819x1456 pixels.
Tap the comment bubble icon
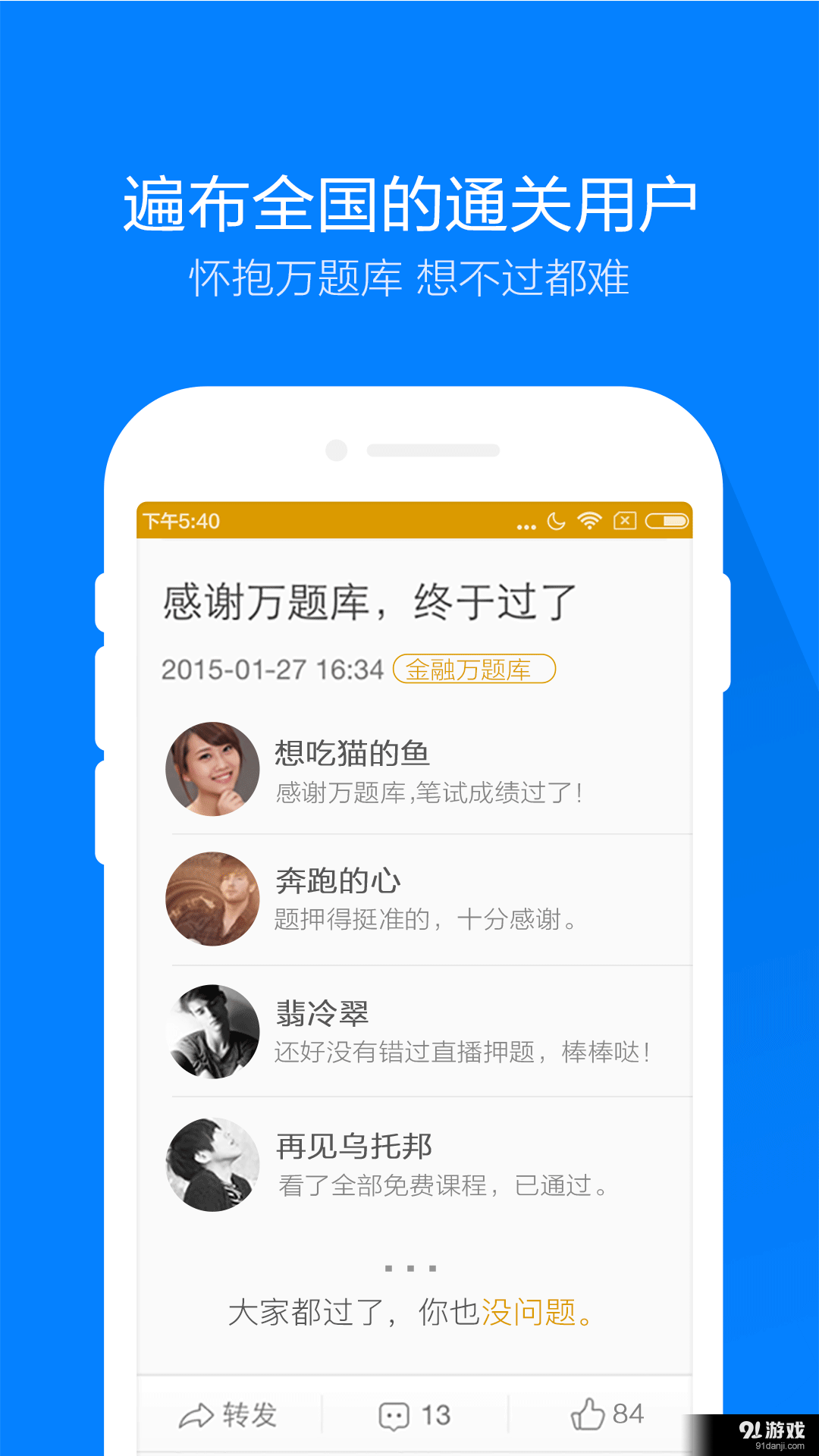(x=394, y=1414)
